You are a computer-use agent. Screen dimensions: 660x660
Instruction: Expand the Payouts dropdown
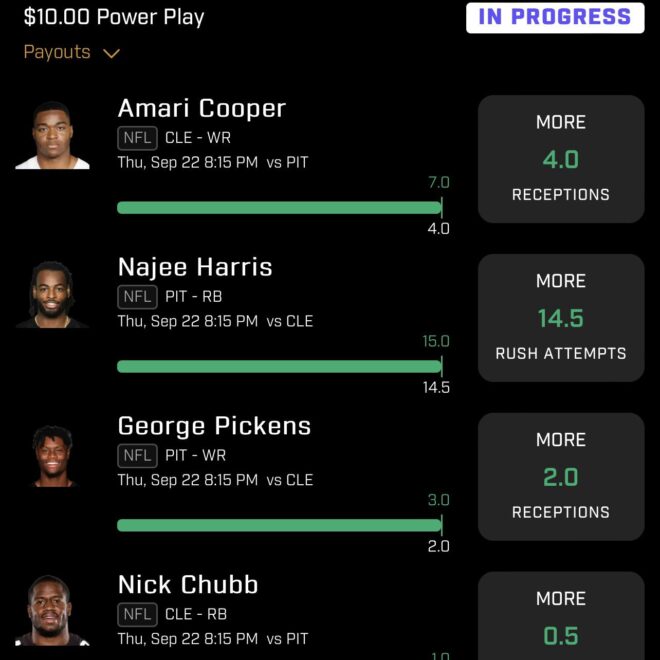pos(71,53)
